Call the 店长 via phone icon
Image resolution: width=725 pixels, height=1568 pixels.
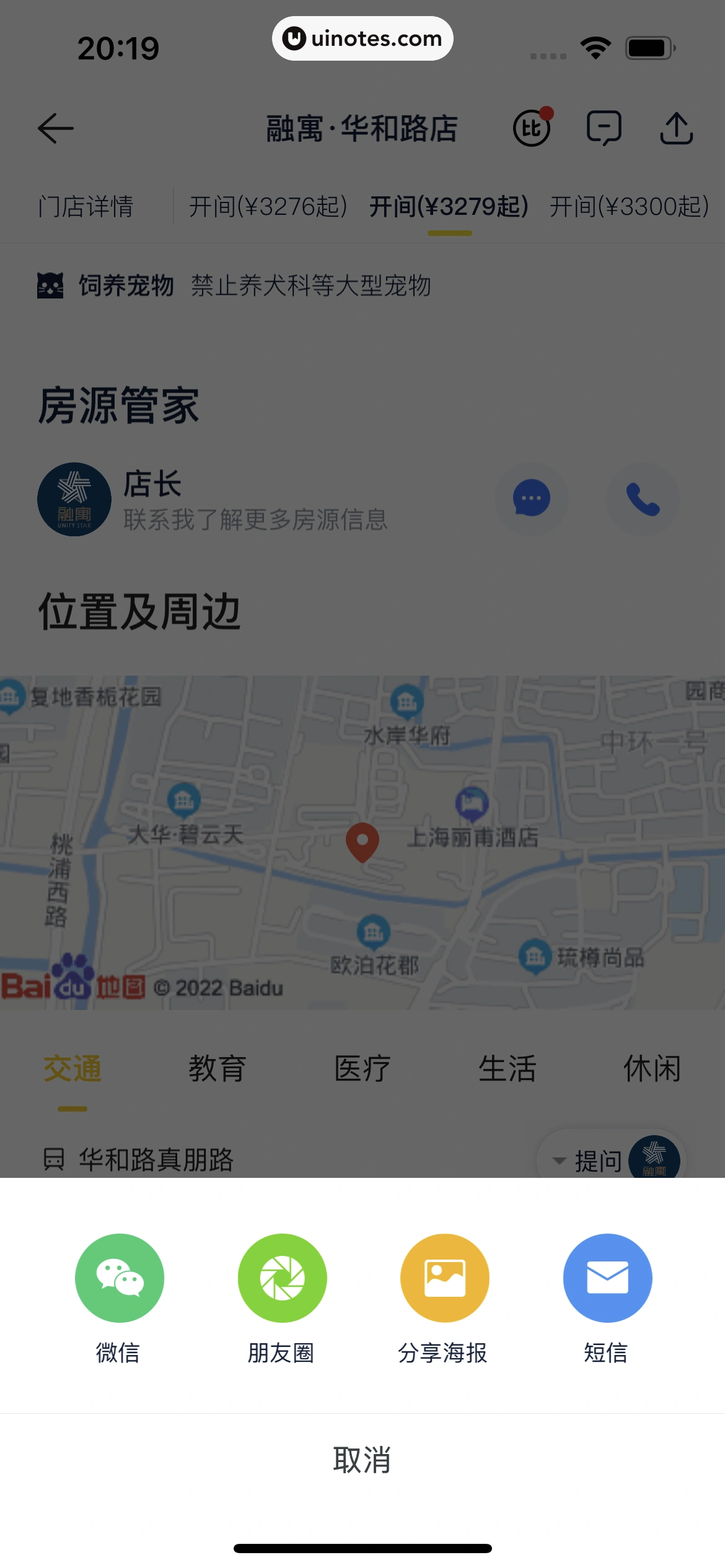643,499
